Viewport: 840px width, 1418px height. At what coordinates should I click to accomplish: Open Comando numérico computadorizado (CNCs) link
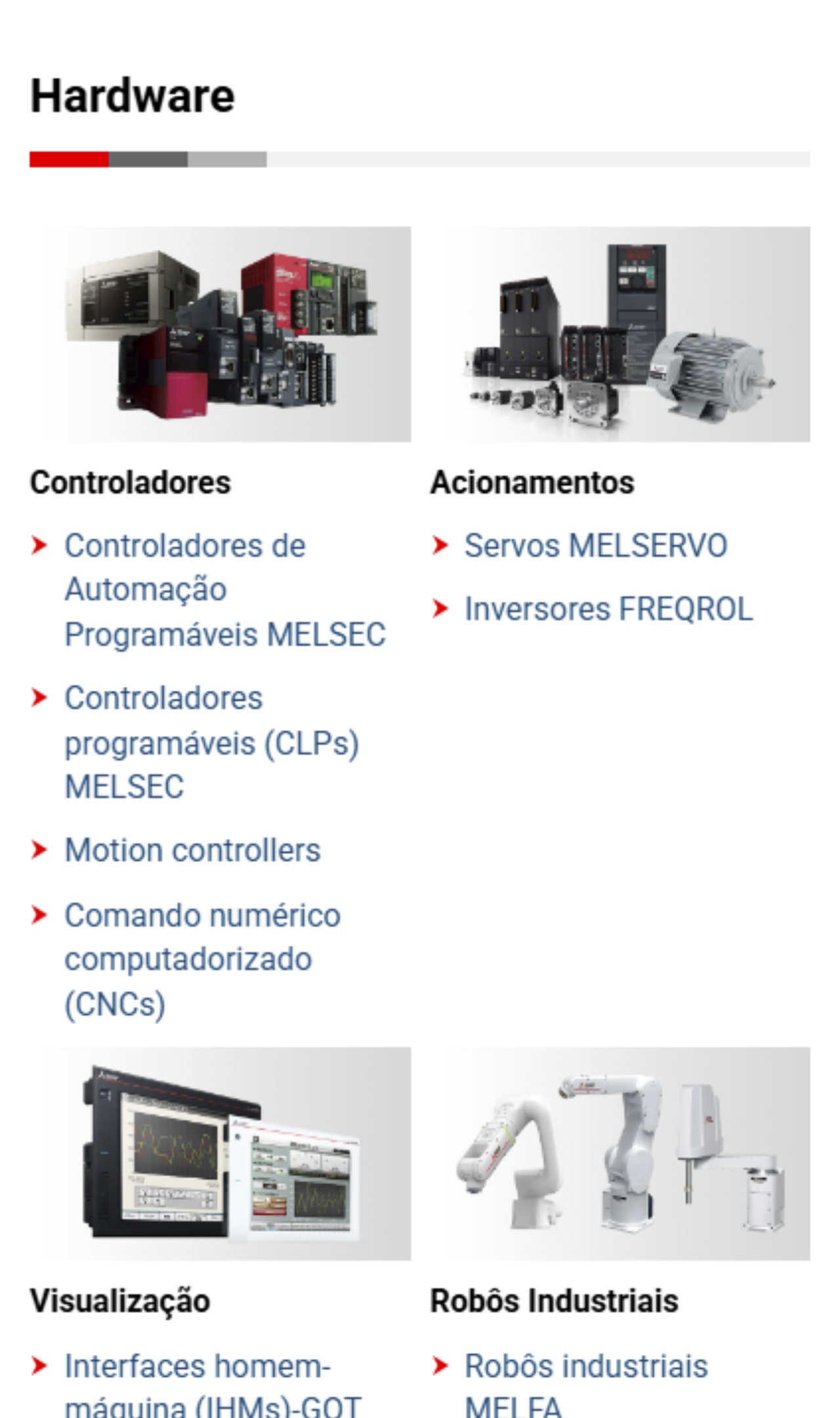(201, 959)
